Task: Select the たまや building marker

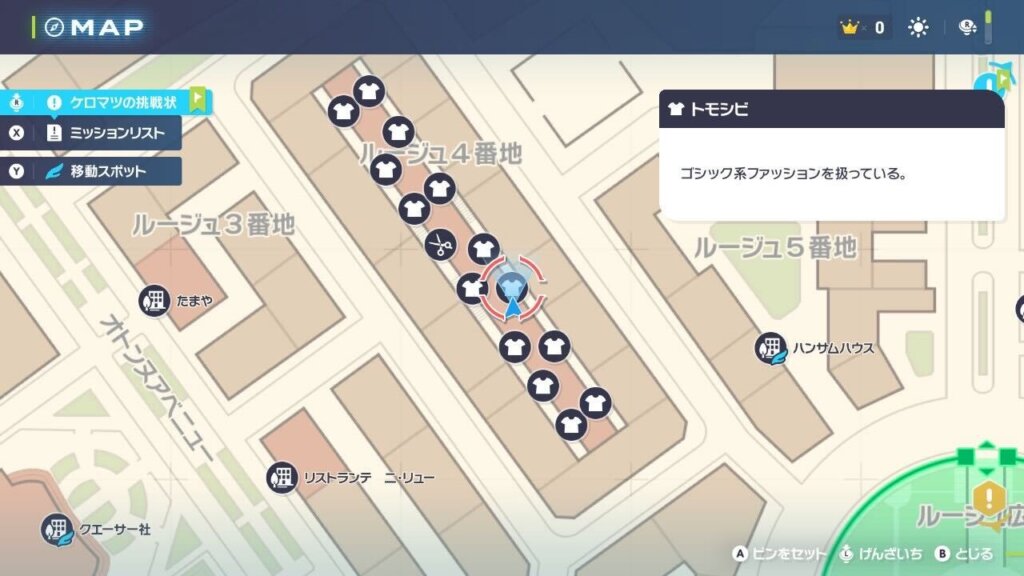Action: point(154,300)
